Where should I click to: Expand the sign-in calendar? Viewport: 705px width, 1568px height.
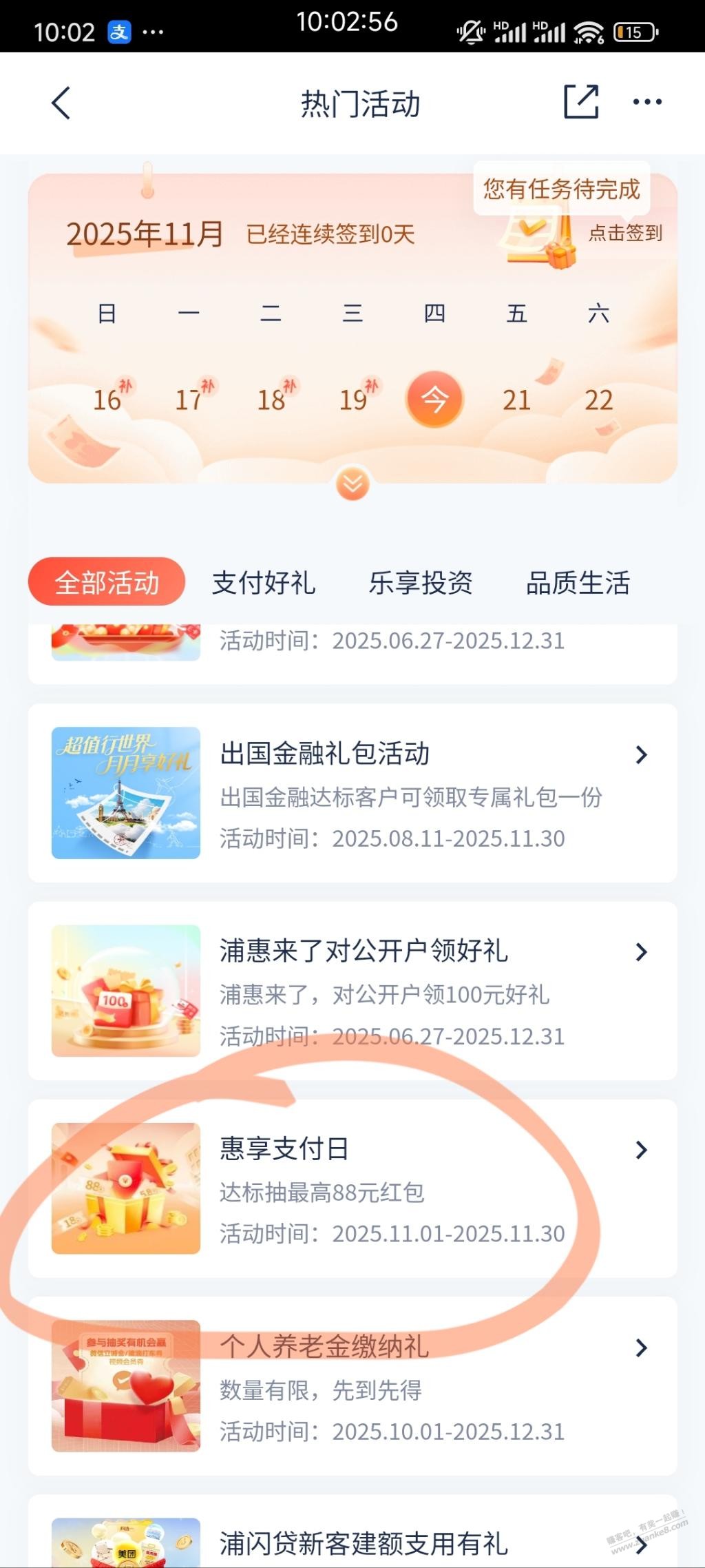352,484
